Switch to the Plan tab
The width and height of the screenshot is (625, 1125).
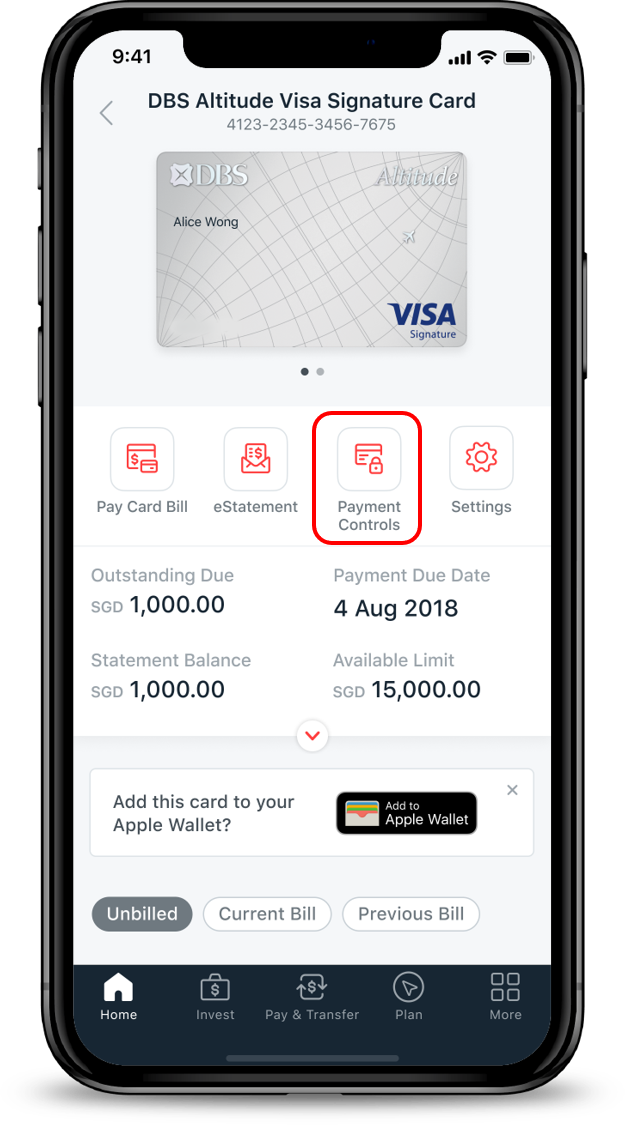coord(408,997)
